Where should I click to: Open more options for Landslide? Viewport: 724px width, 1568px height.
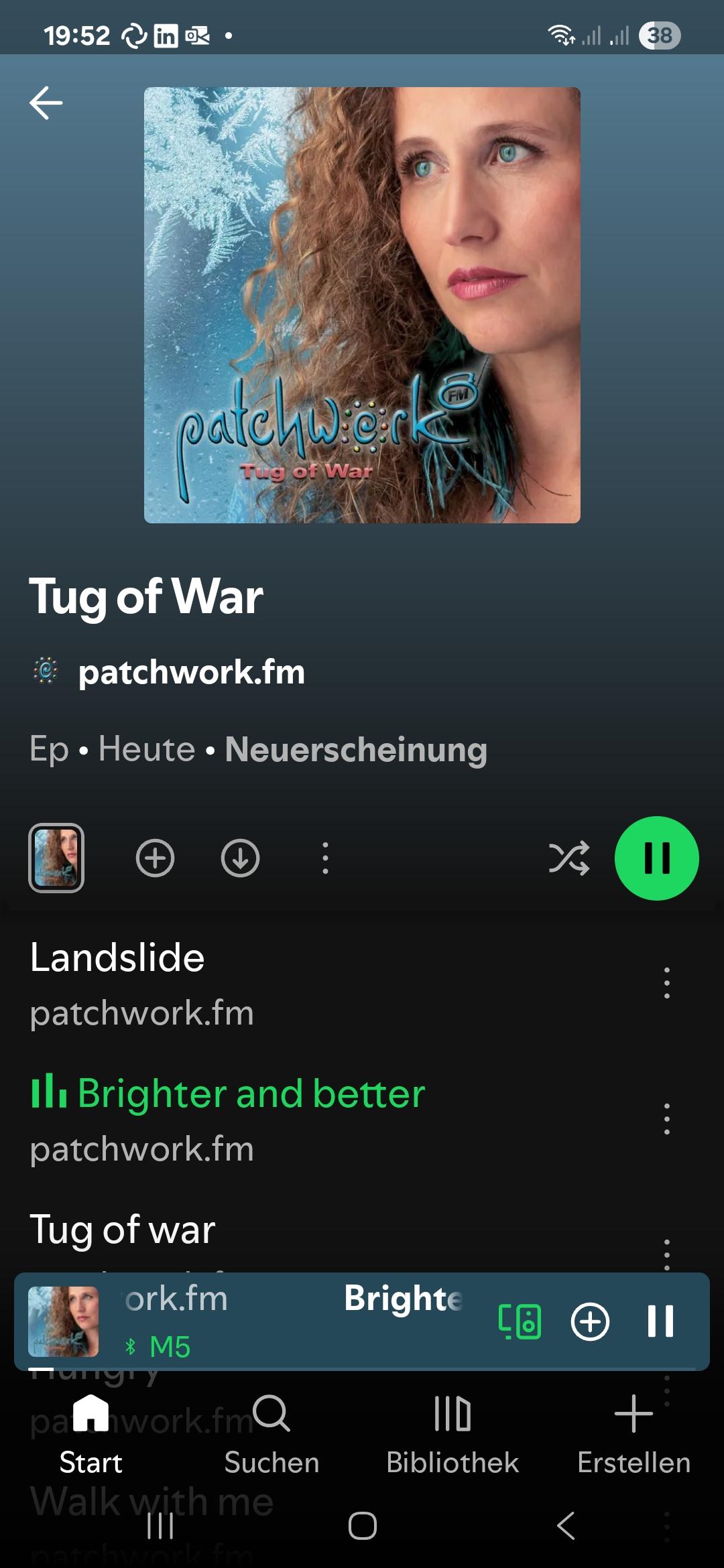coord(666,983)
